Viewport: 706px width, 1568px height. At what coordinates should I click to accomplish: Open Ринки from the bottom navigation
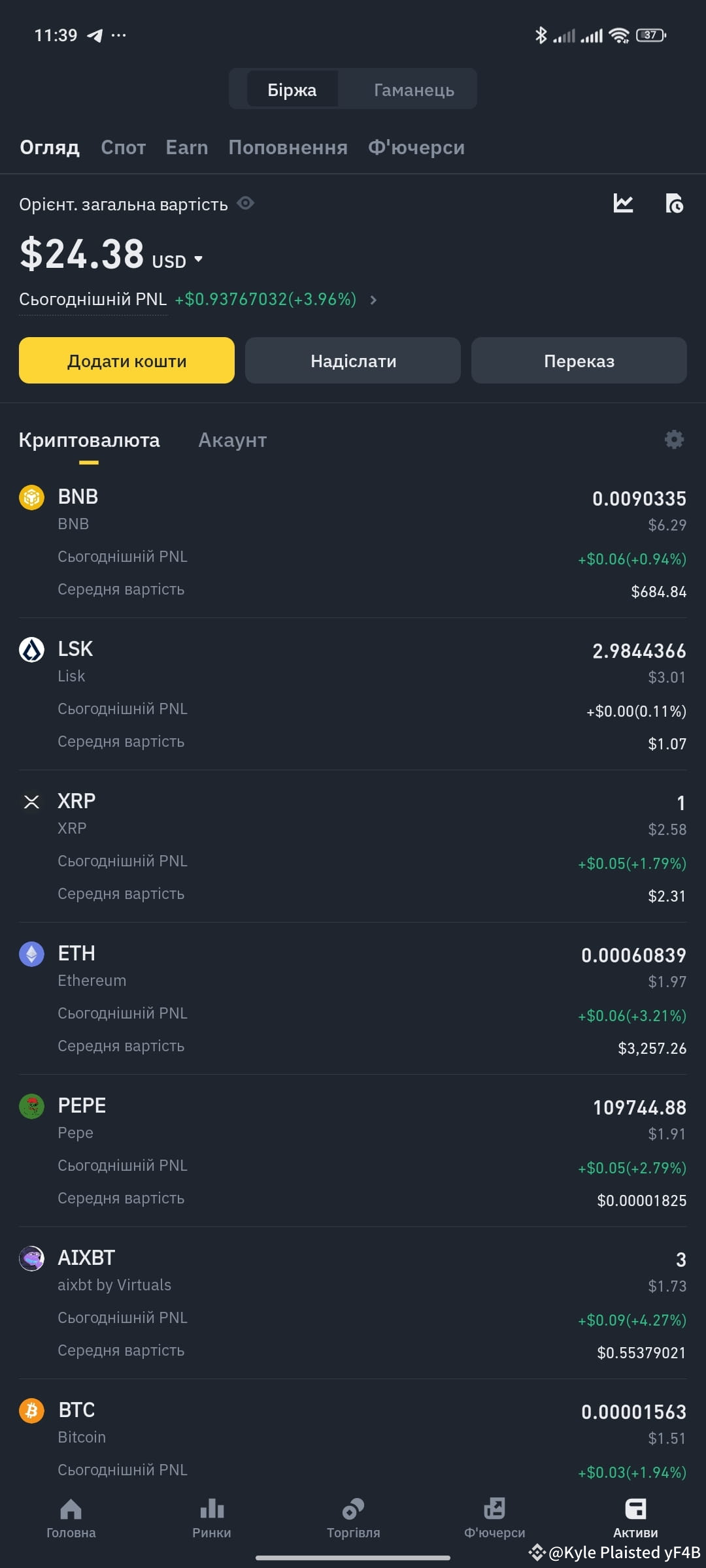coord(212,1516)
